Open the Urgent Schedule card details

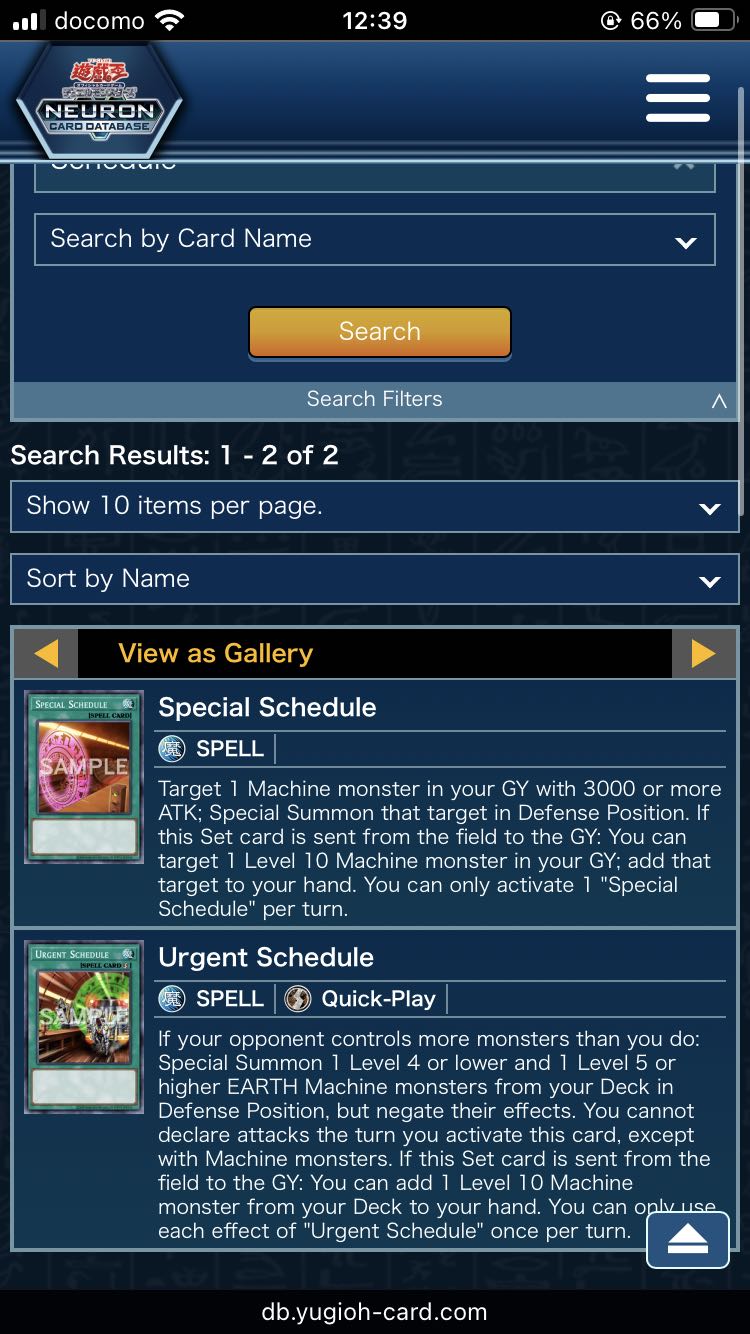coord(266,958)
